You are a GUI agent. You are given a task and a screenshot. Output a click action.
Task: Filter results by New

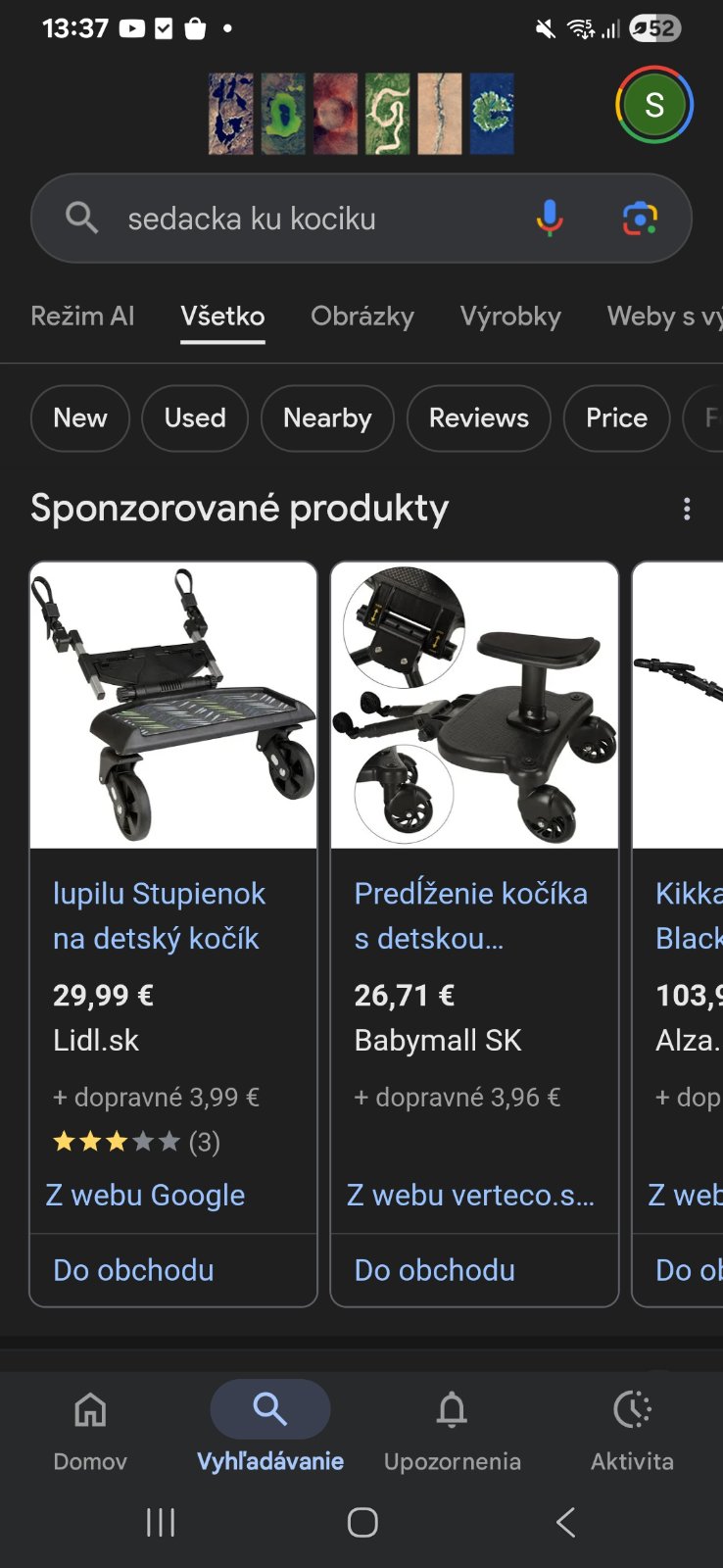[x=80, y=418]
